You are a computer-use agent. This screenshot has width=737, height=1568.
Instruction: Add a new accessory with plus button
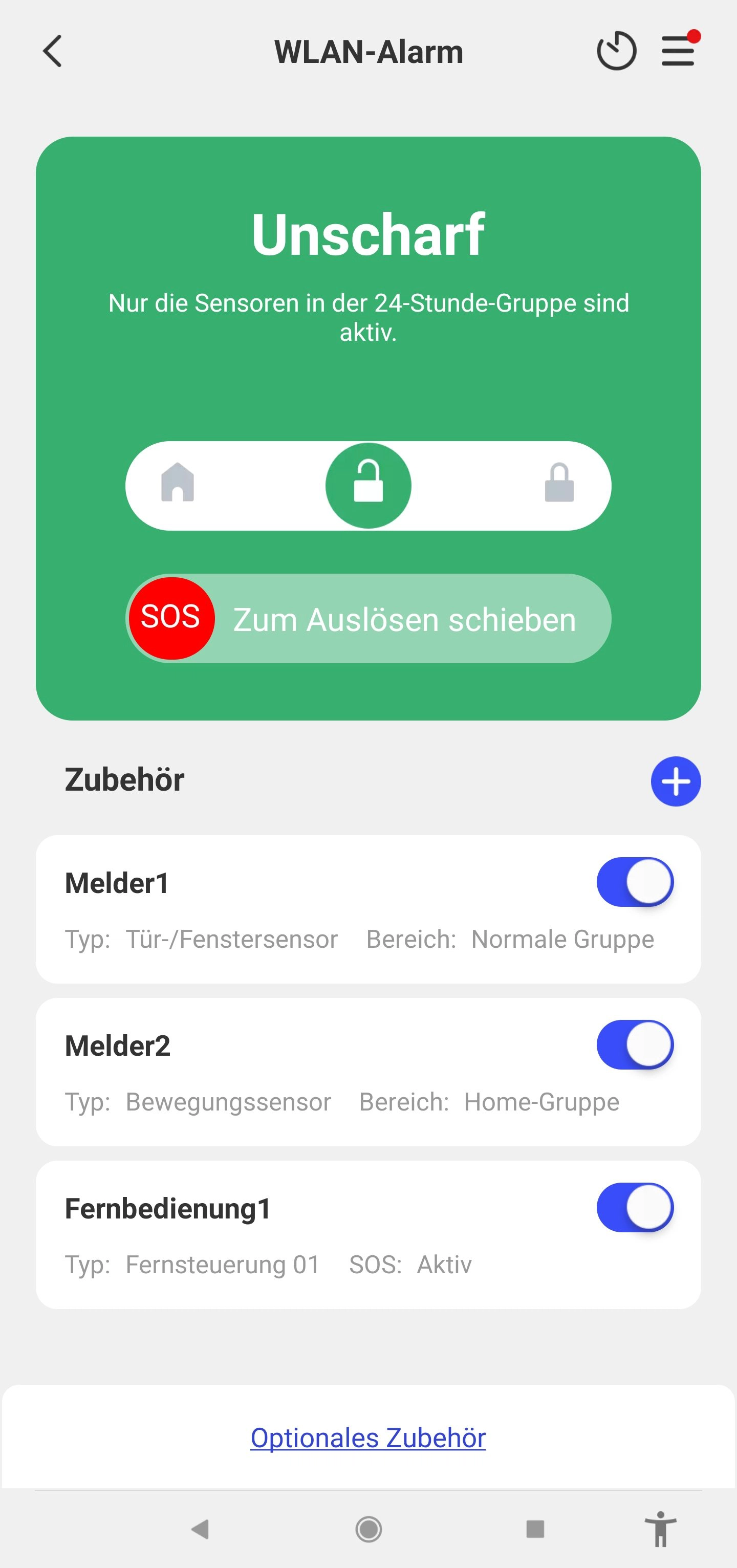[x=676, y=781]
